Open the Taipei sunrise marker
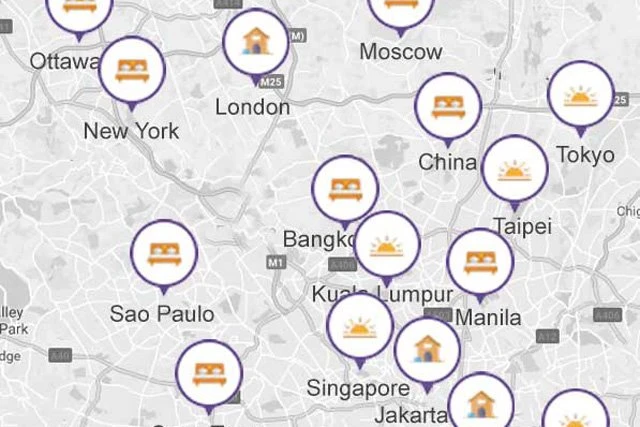640x427 pixels. pos(515,171)
